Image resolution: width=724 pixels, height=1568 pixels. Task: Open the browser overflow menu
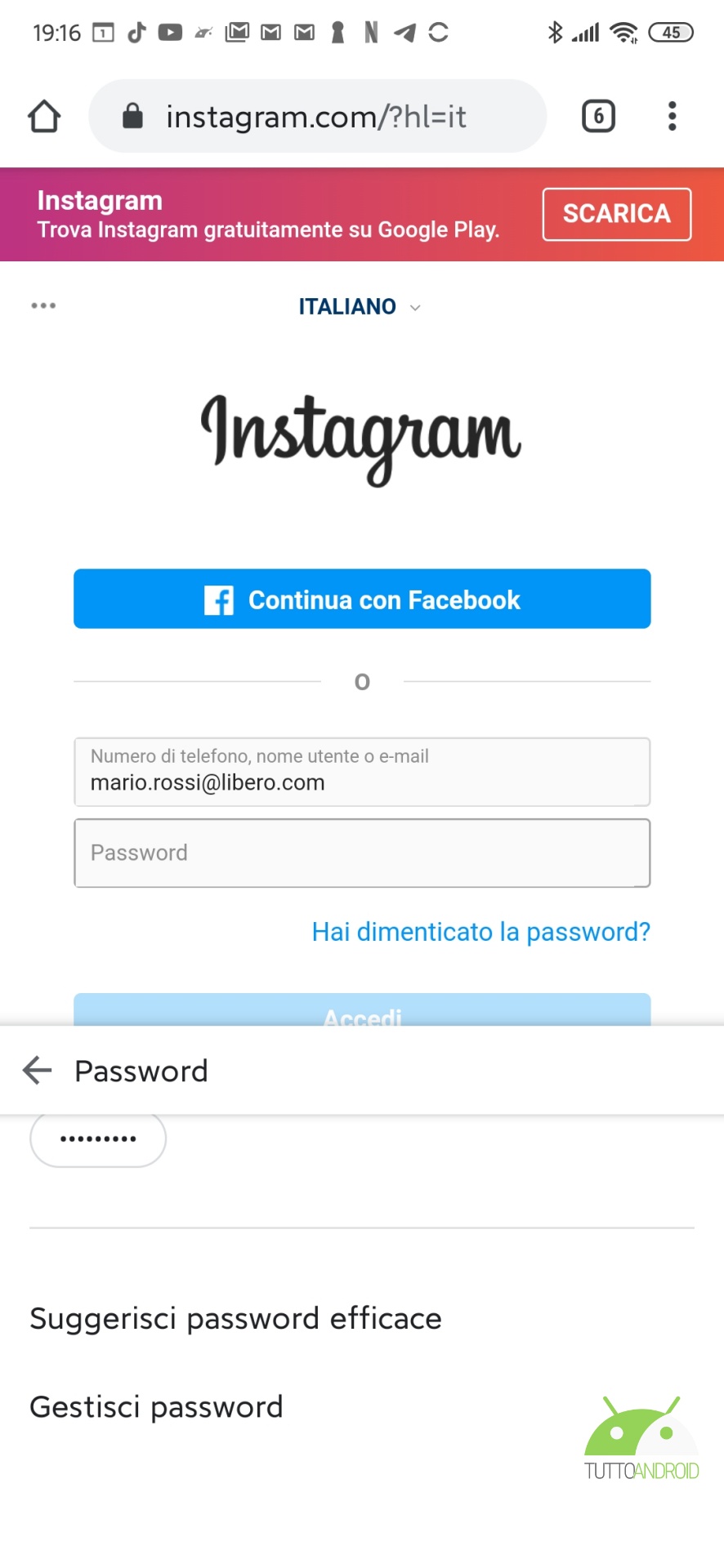(x=672, y=117)
